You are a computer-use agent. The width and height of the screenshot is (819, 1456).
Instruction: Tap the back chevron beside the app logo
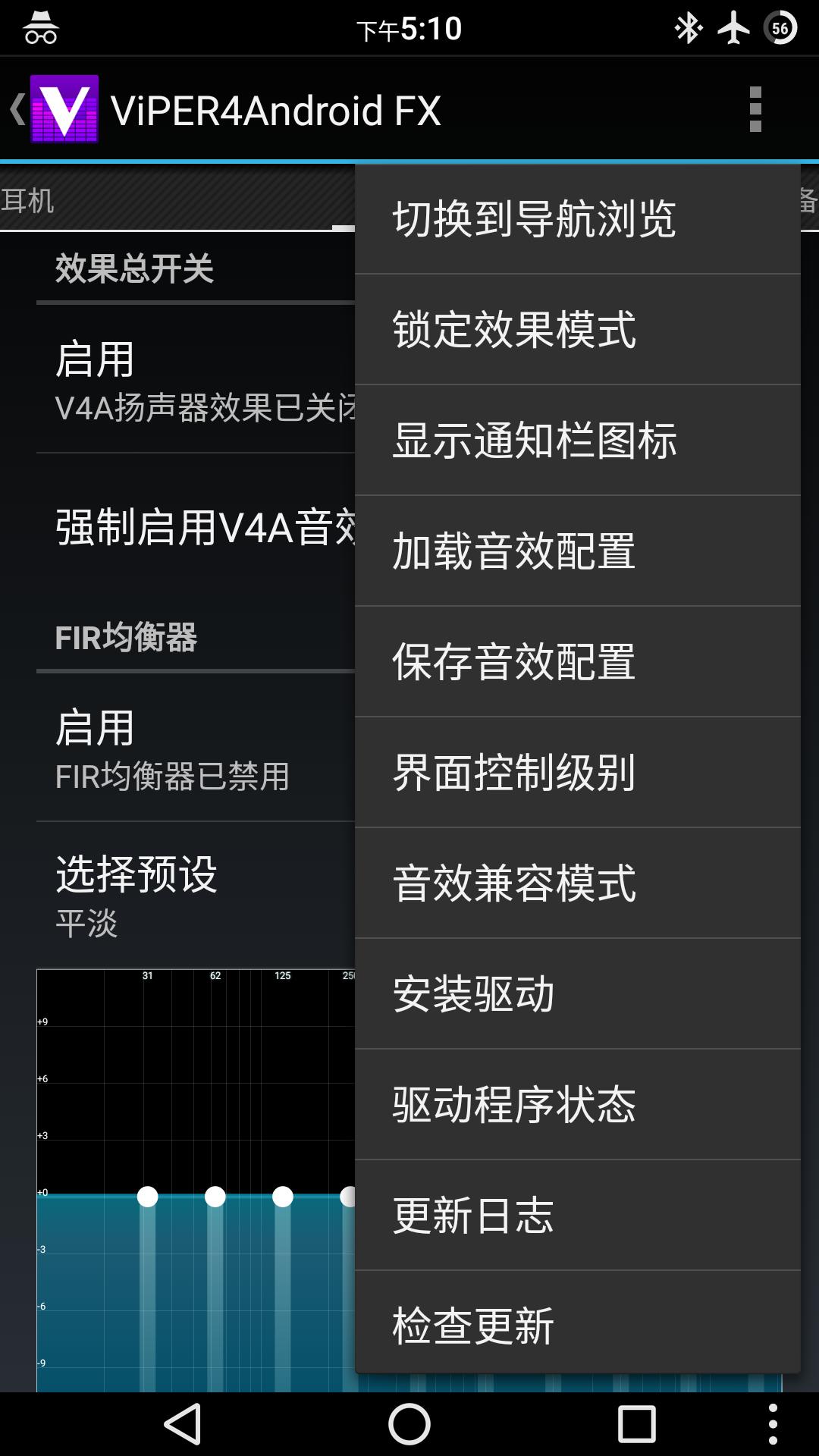(x=15, y=109)
